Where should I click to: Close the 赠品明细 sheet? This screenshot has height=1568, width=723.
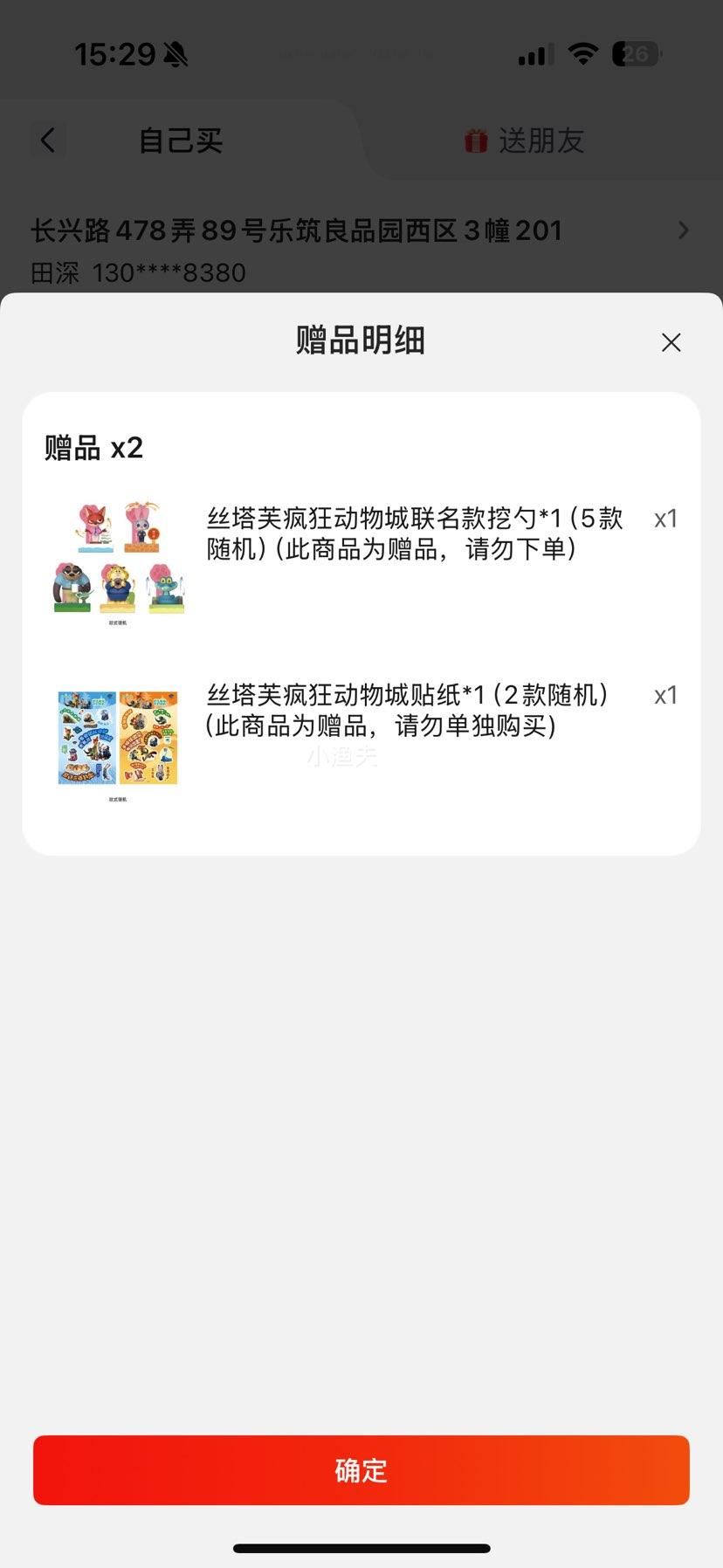click(x=671, y=342)
